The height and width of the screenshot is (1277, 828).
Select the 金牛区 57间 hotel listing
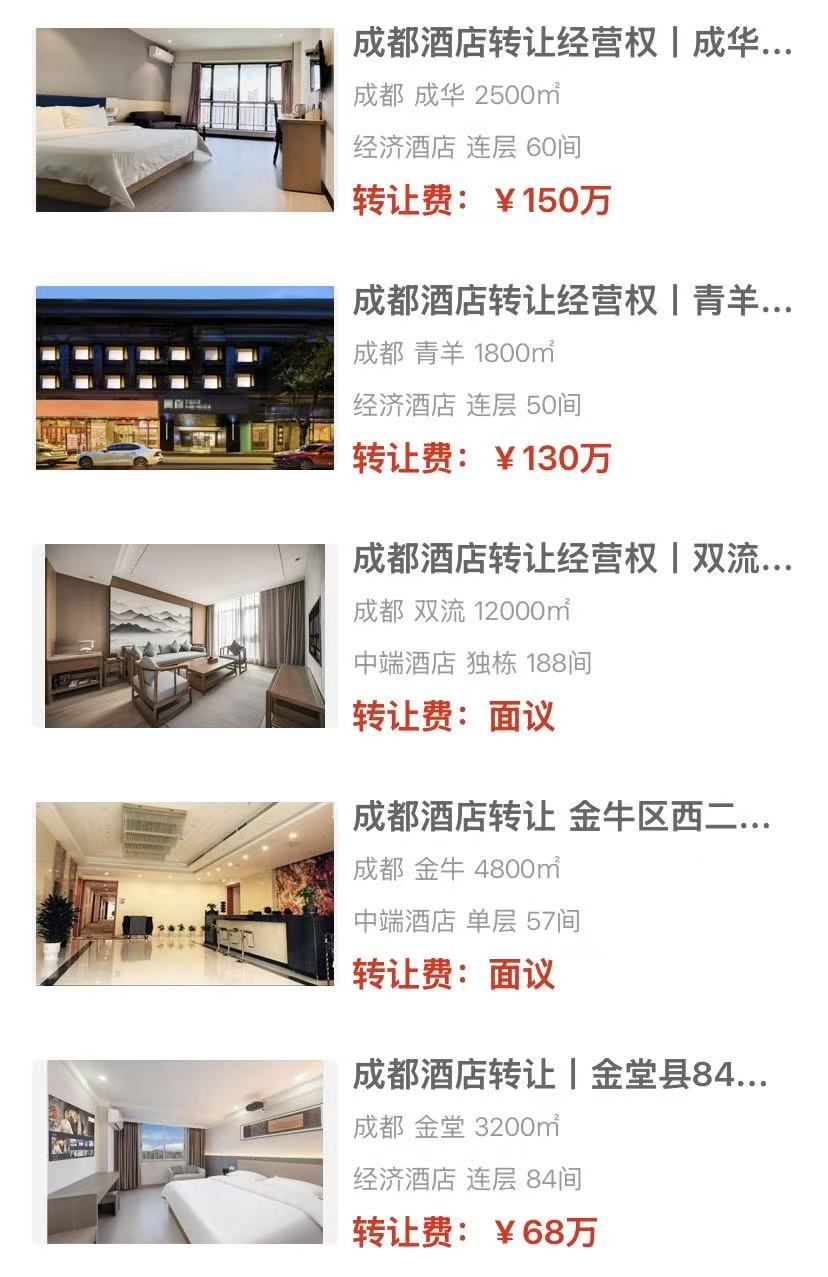pyautogui.click(x=561, y=818)
